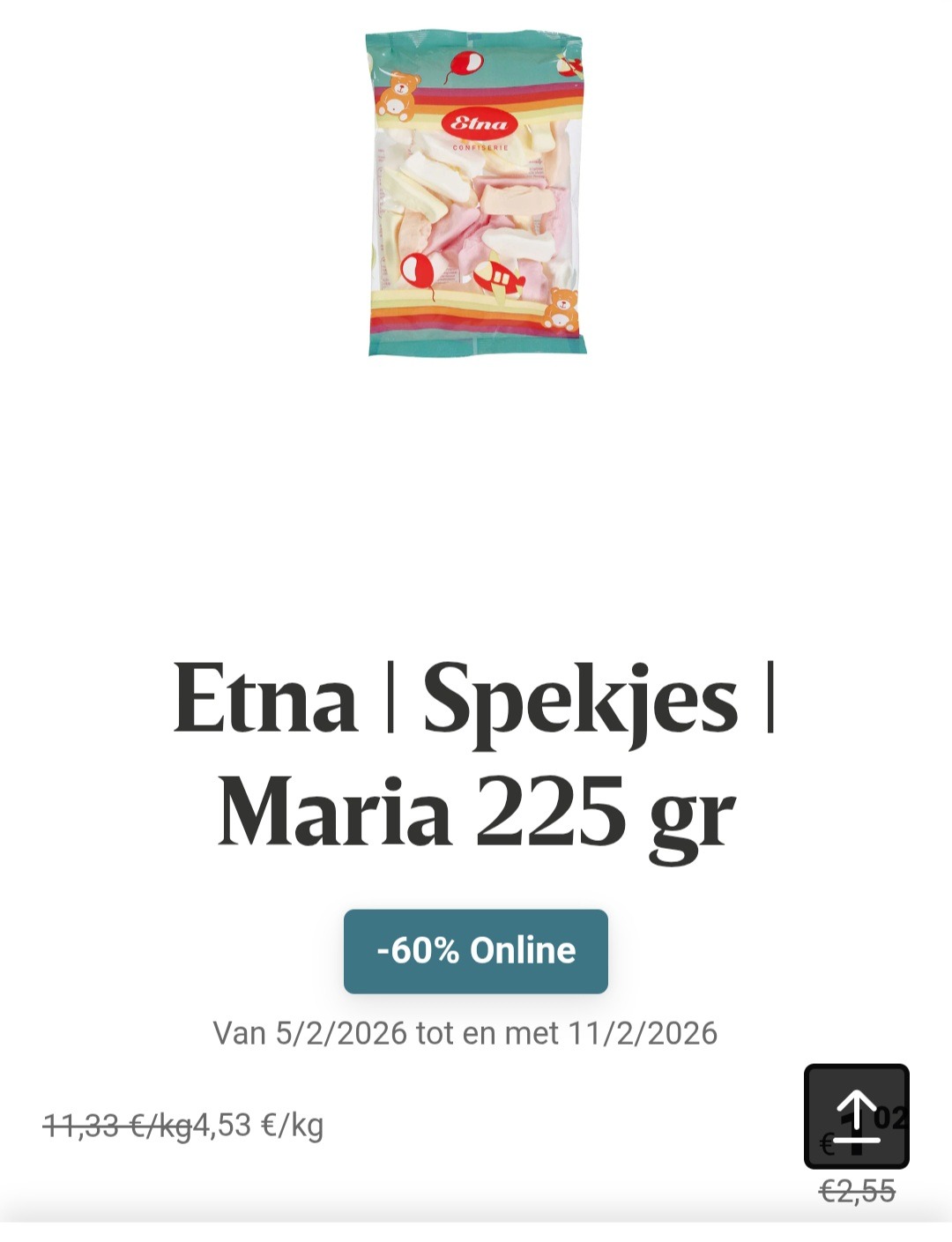Click the crossed-out €2,55 price
The width and height of the screenshot is (952, 1242).
[x=857, y=1189]
